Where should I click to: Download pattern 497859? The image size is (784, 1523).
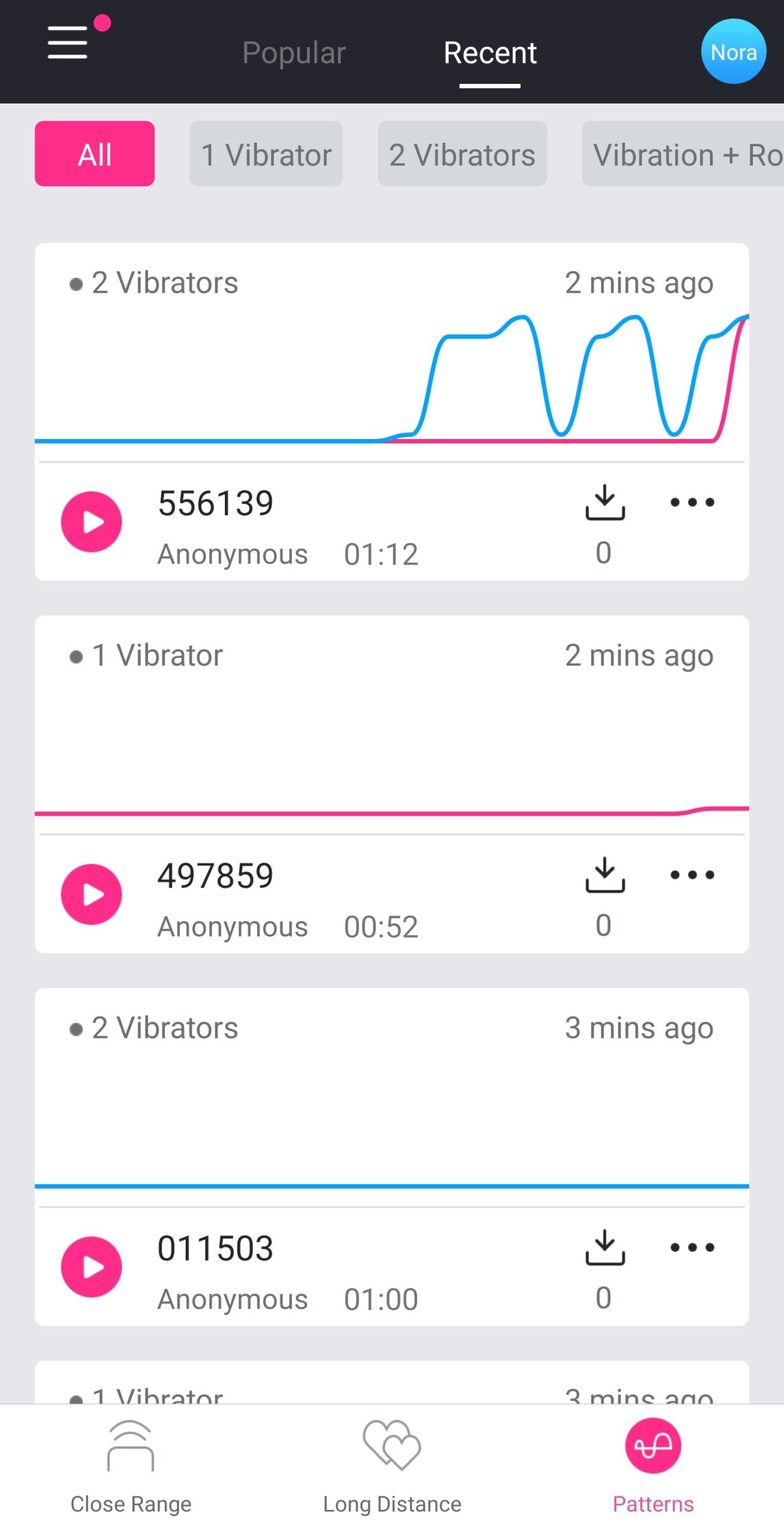pyautogui.click(x=605, y=875)
